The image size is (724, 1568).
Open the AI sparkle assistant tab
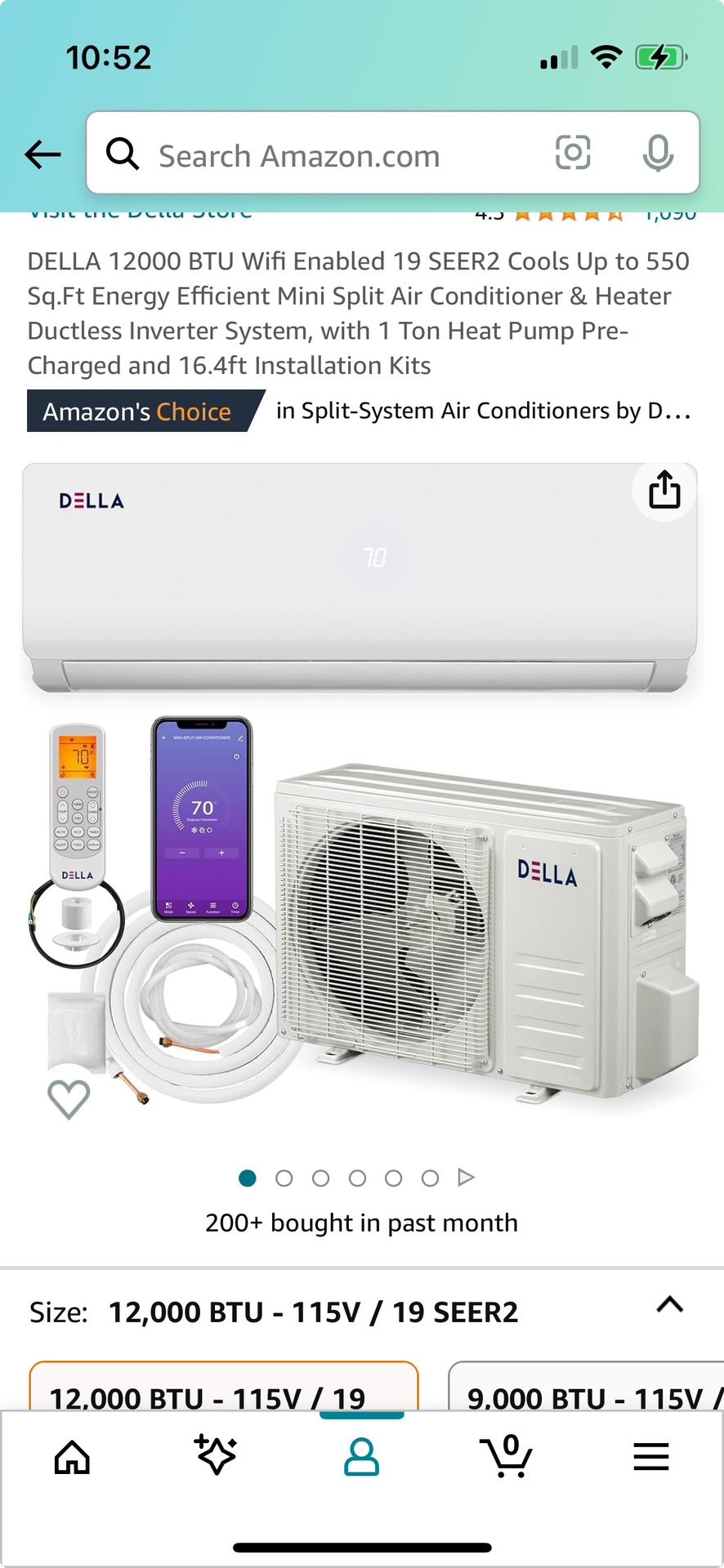pyautogui.click(x=216, y=1455)
